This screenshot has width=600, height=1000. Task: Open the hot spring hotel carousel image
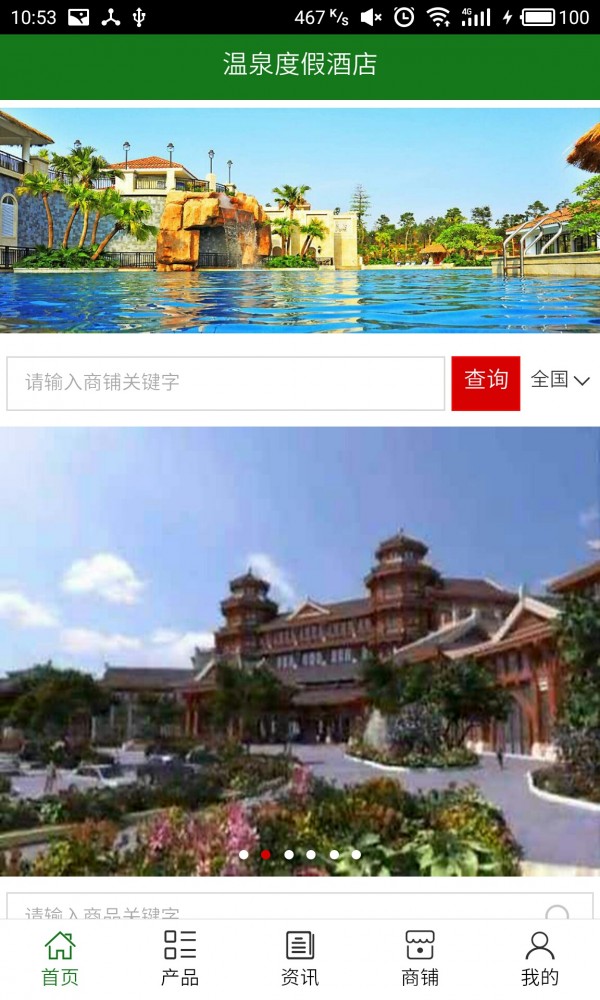click(x=300, y=650)
